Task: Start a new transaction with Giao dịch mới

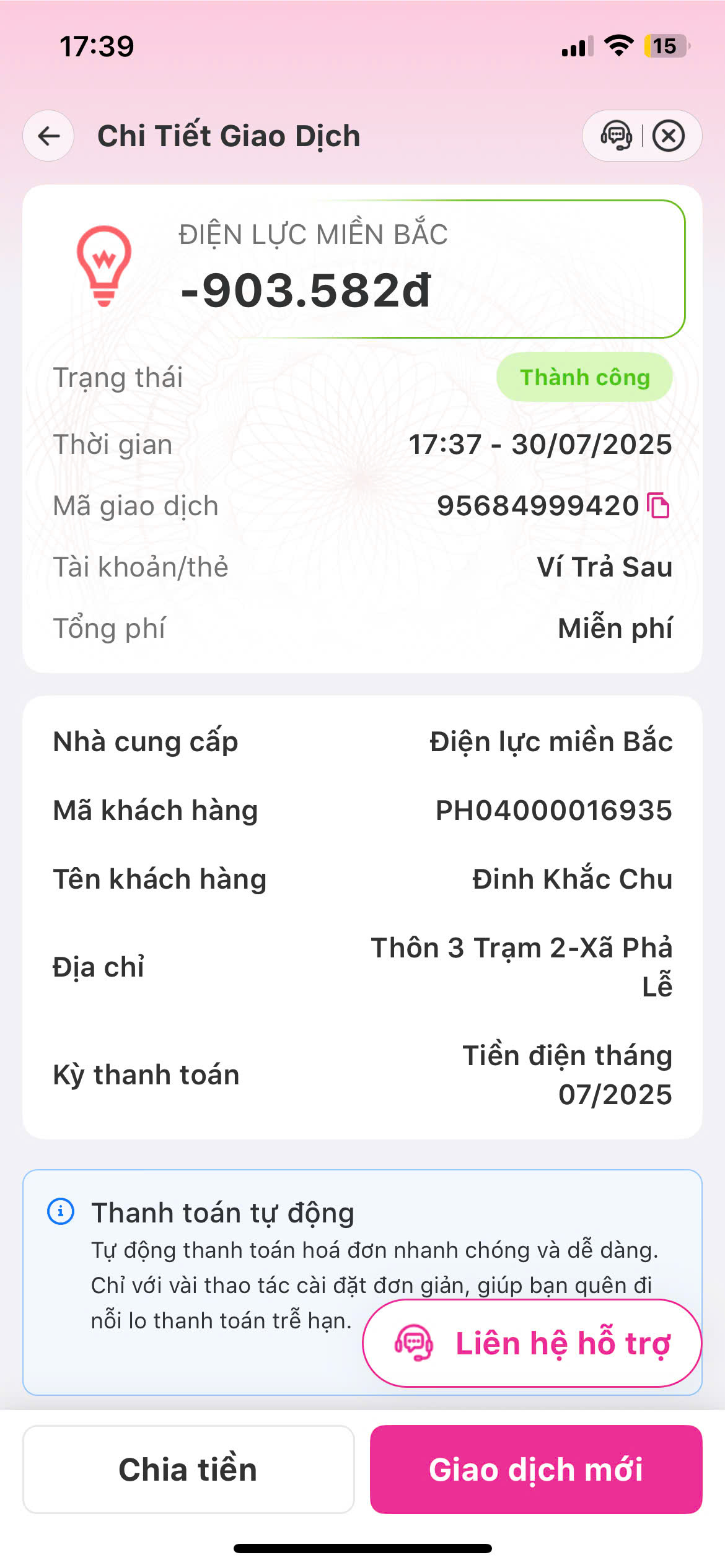Action: (536, 1469)
